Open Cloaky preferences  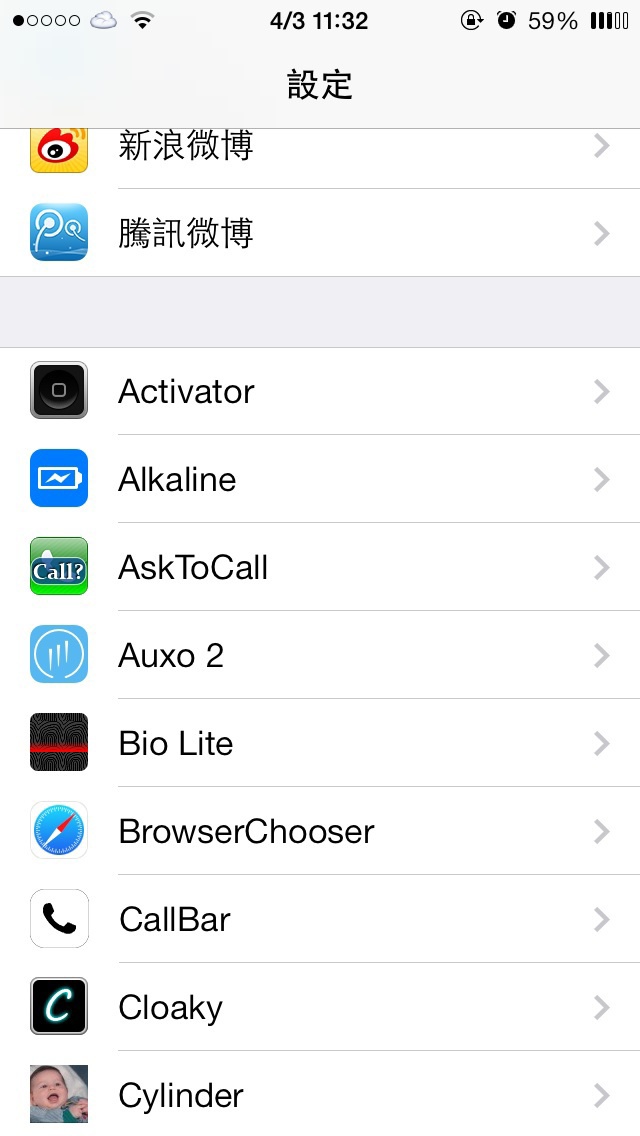(320, 1007)
